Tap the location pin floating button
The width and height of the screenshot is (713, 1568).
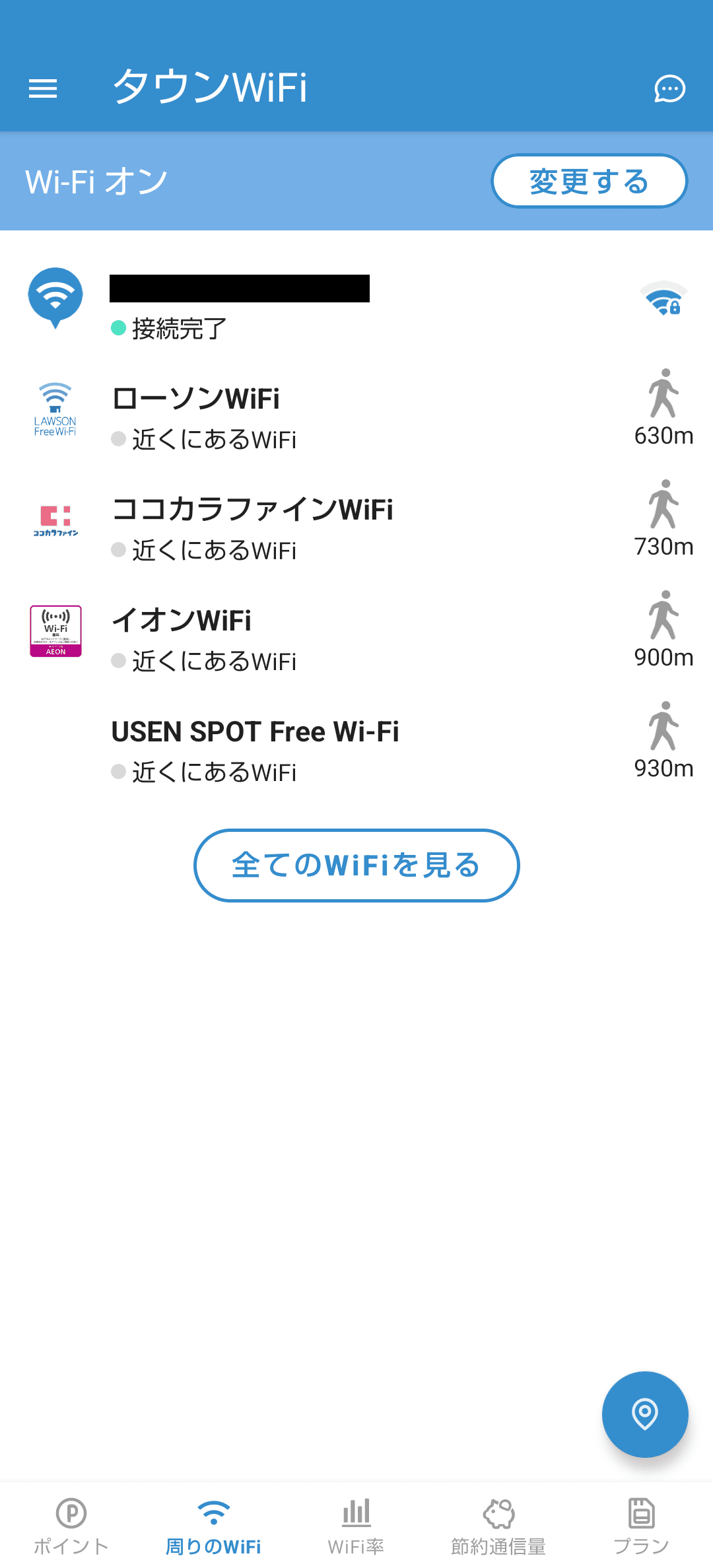pyautogui.click(x=645, y=1414)
